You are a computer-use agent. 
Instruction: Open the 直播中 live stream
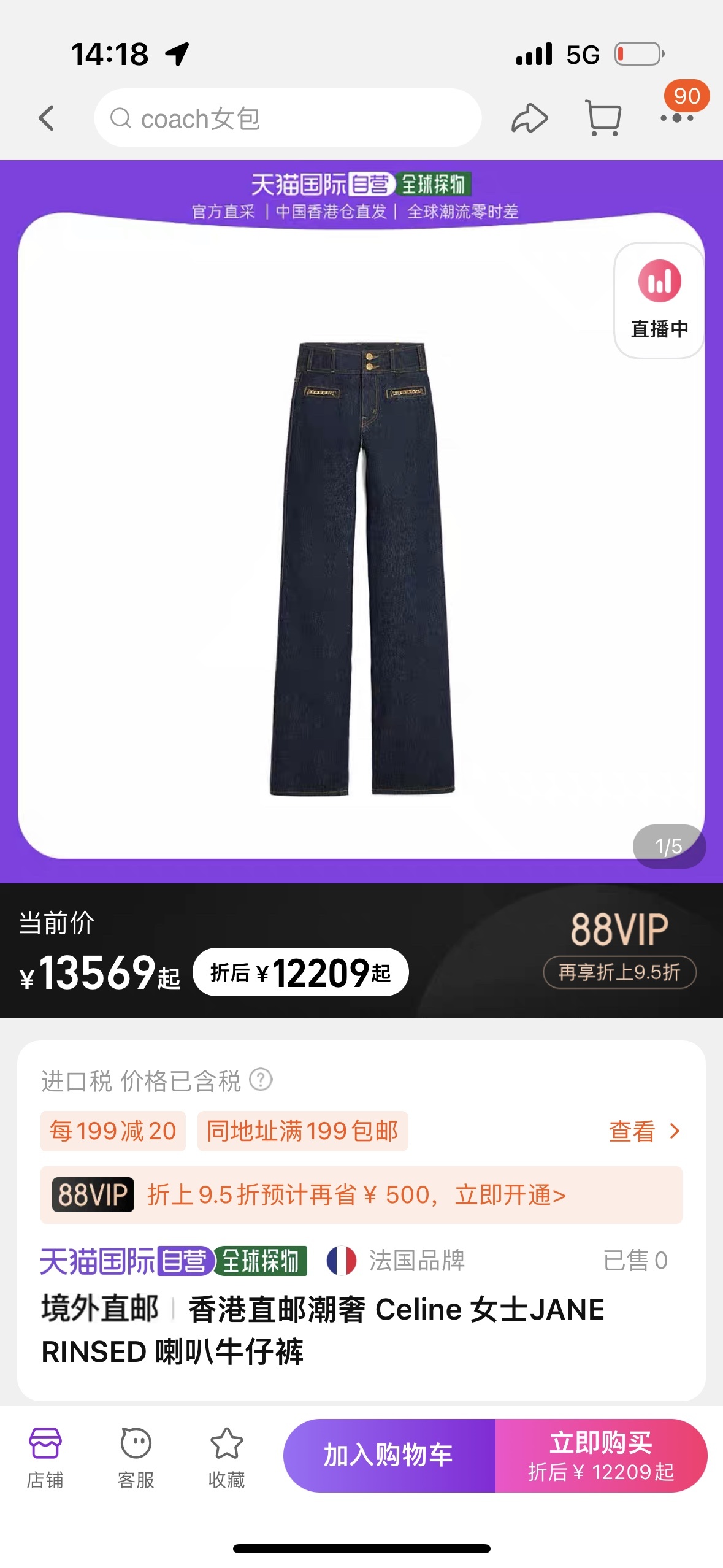[x=659, y=300]
